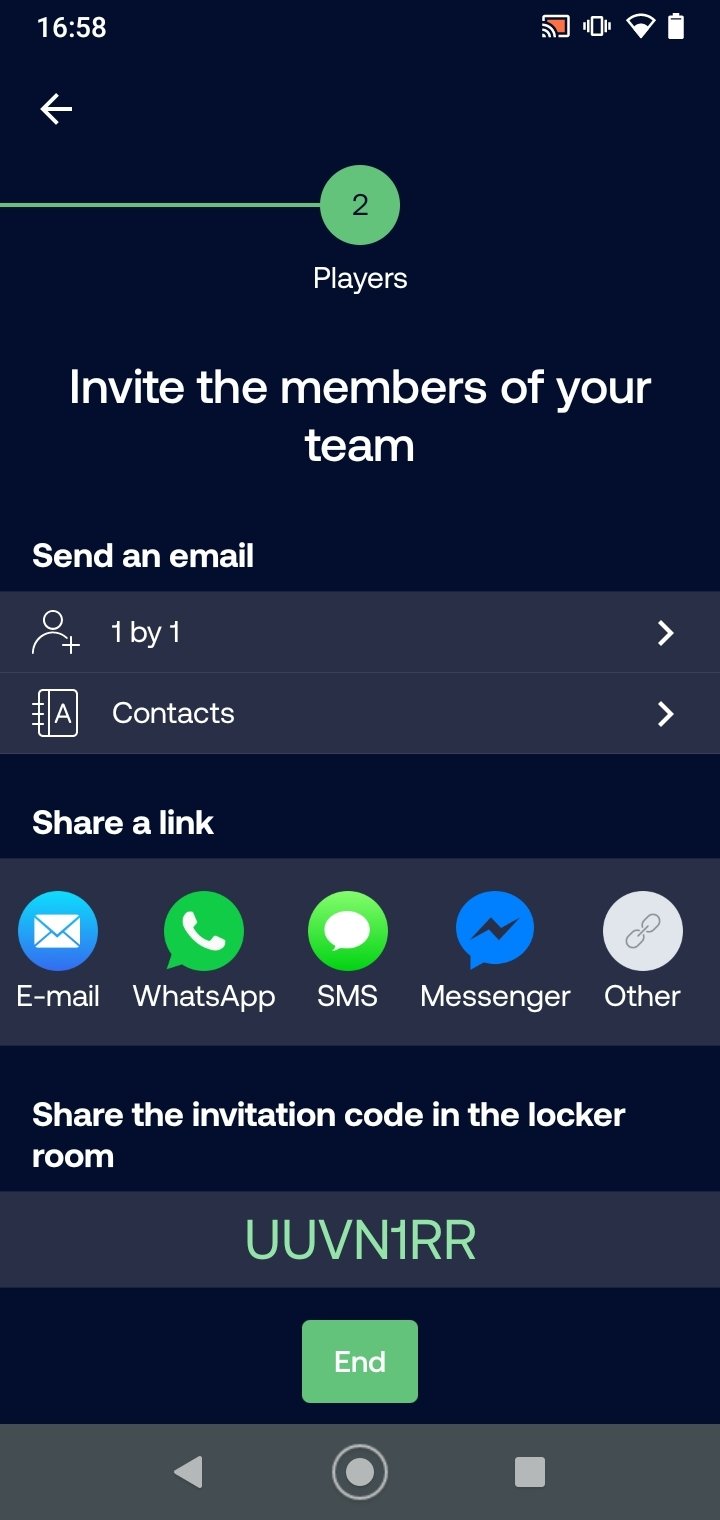Tap step 2 Players indicator
This screenshot has height=1520, width=720.
tap(360, 205)
